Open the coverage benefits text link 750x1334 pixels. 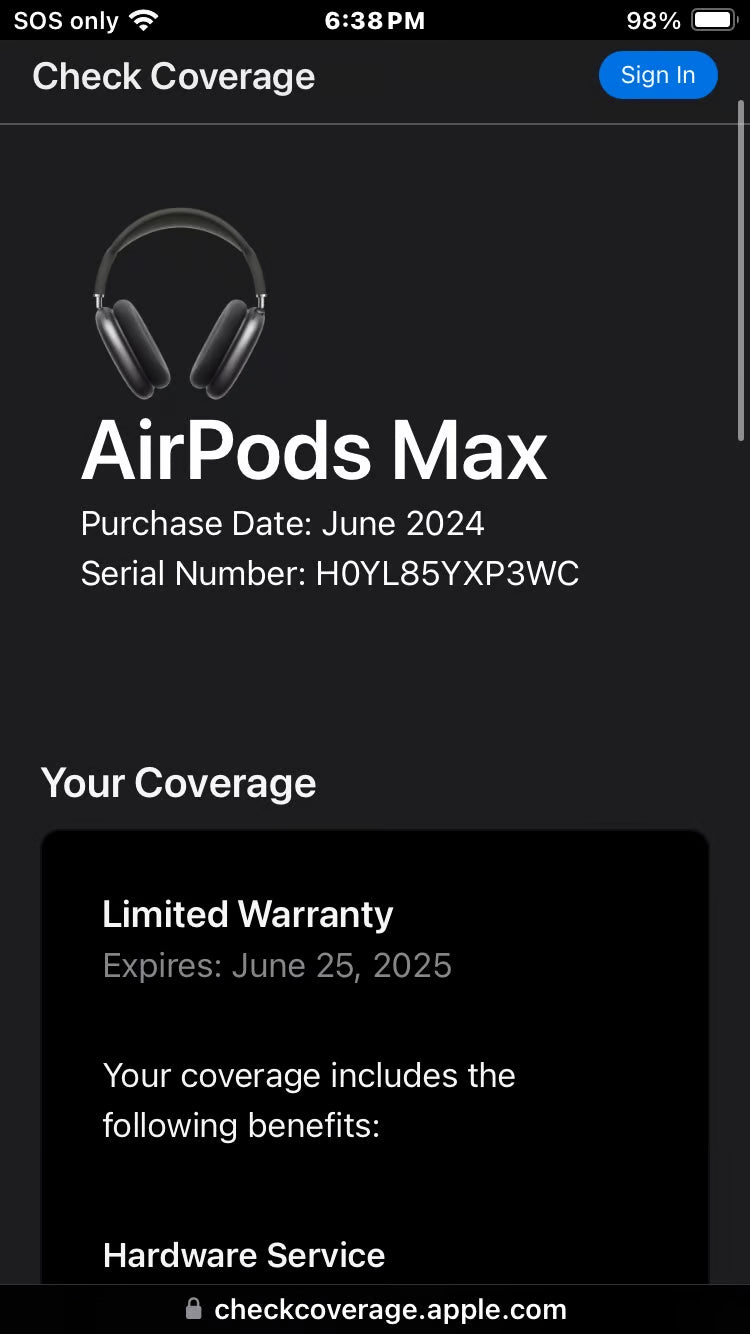pyautogui.click(x=308, y=1100)
